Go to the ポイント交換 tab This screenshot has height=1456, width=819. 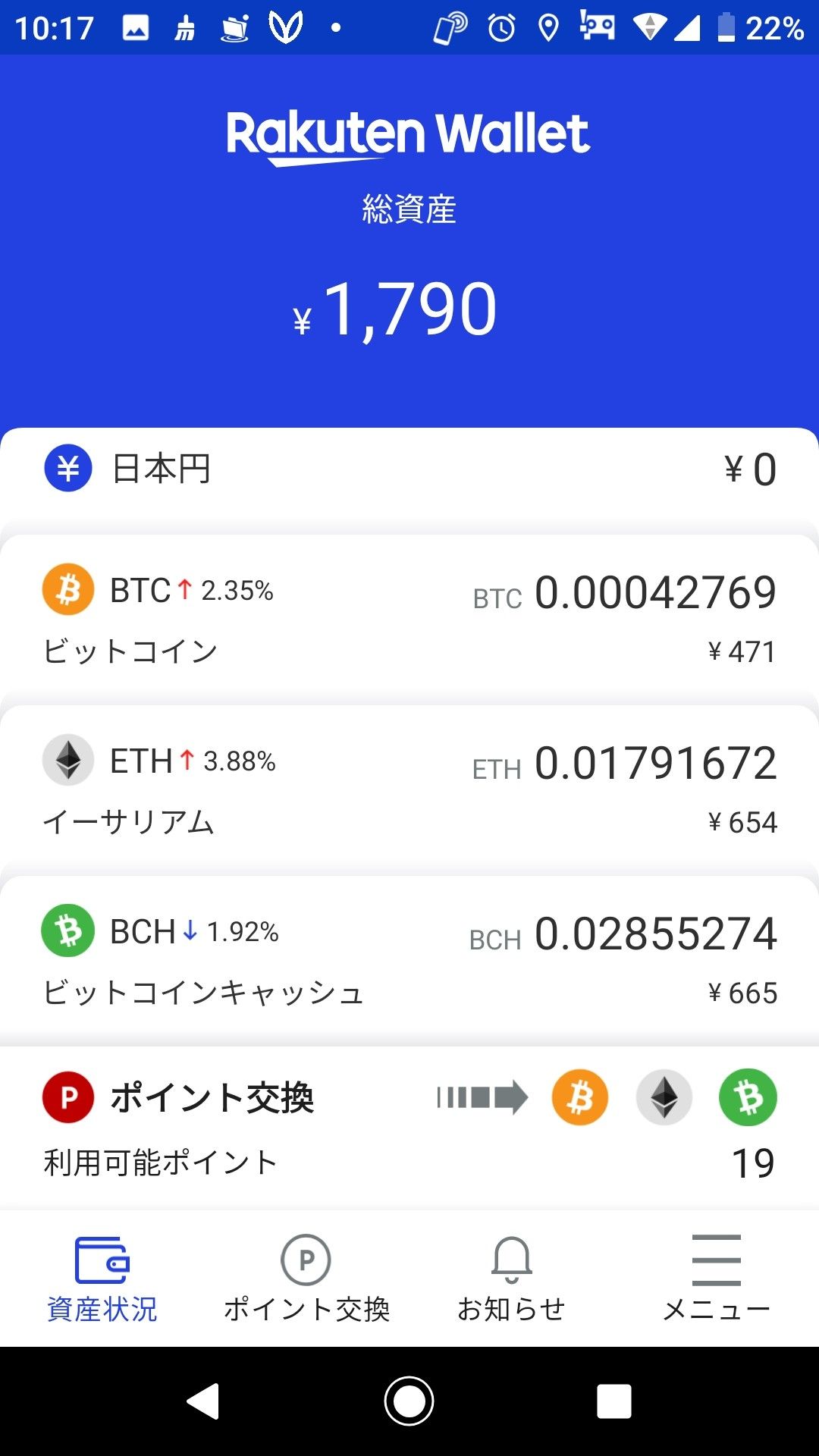(306, 1279)
